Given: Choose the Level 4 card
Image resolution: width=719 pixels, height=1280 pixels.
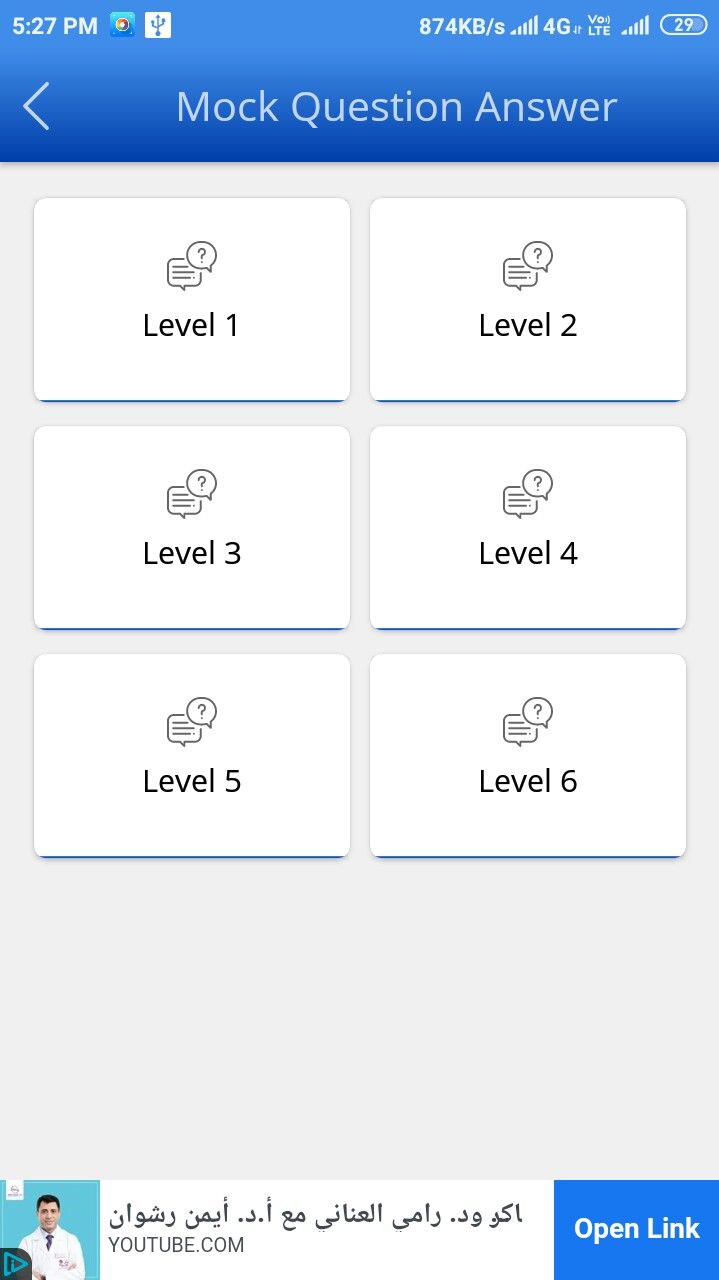Looking at the screenshot, I should click(528, 527).
